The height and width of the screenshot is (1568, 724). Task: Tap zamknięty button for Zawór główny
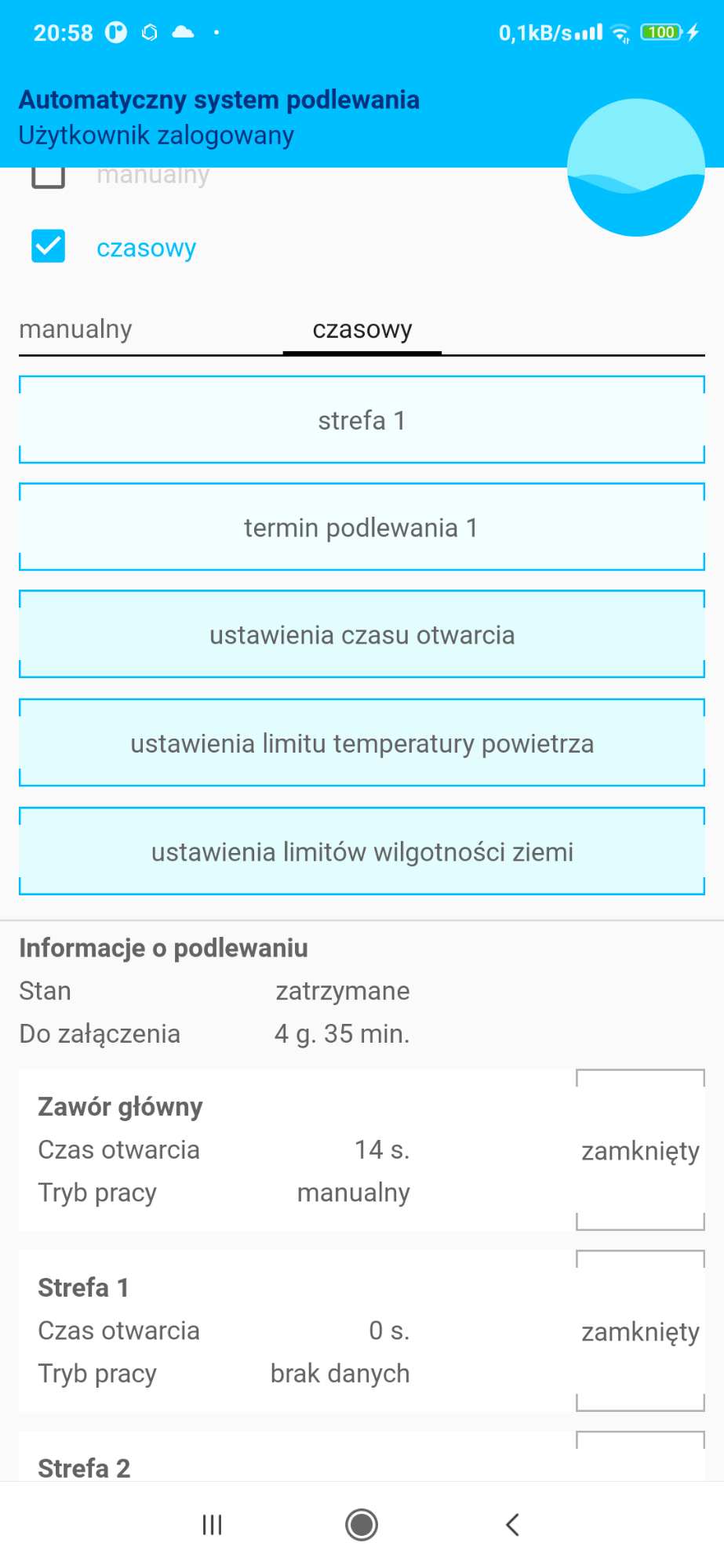tap(640, 1150)
